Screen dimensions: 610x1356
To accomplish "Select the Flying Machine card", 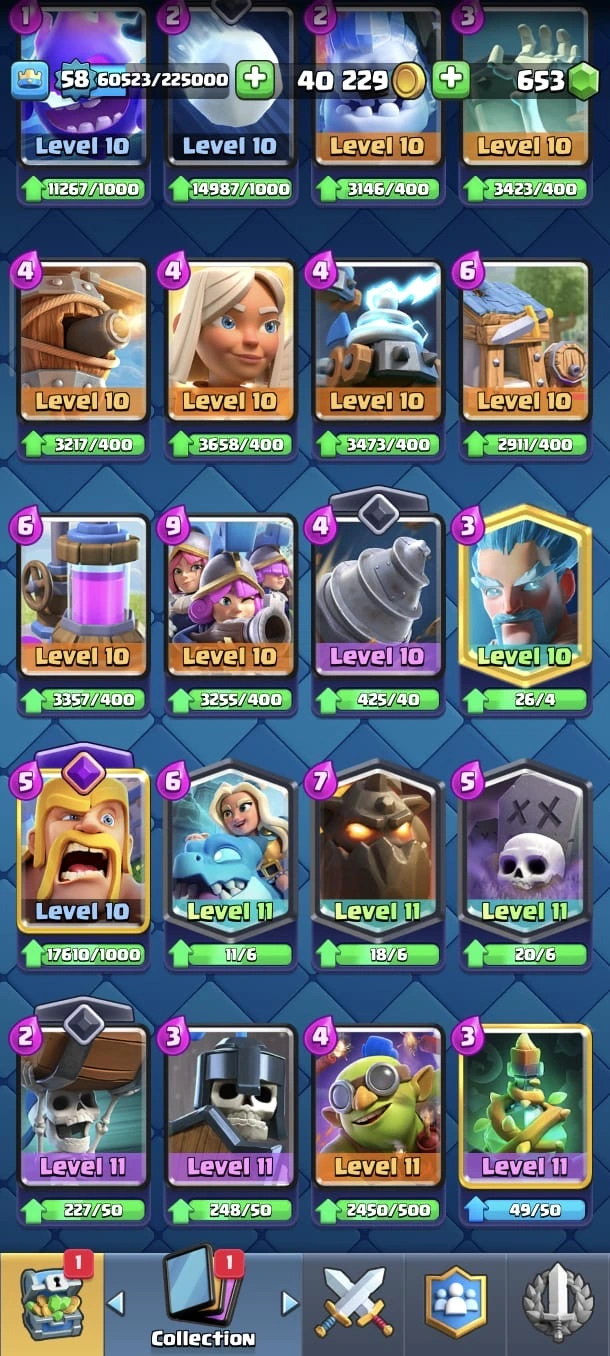I will 82,340.
